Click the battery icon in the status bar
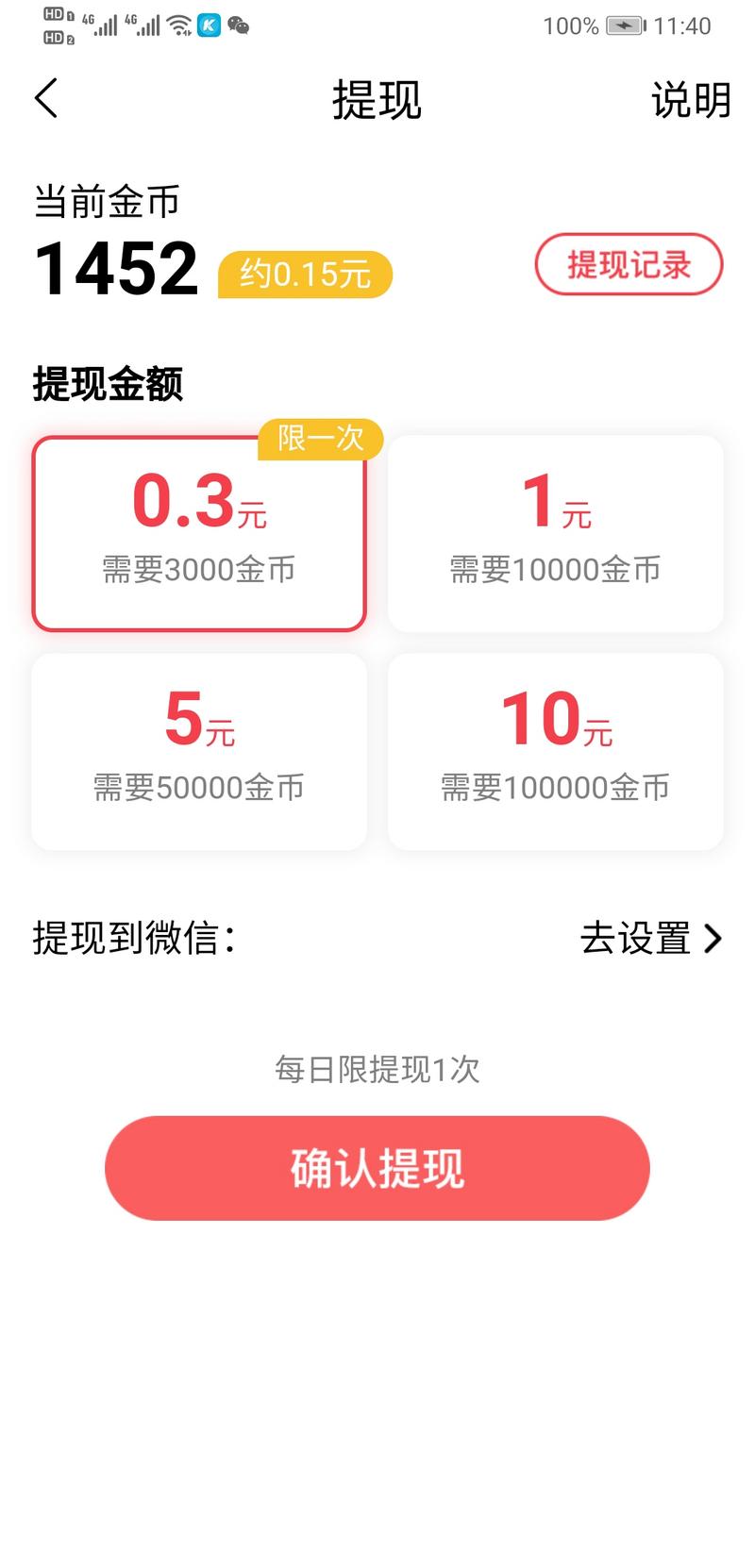The width and height of the screenshot is (755, 1568). (628, 25)
